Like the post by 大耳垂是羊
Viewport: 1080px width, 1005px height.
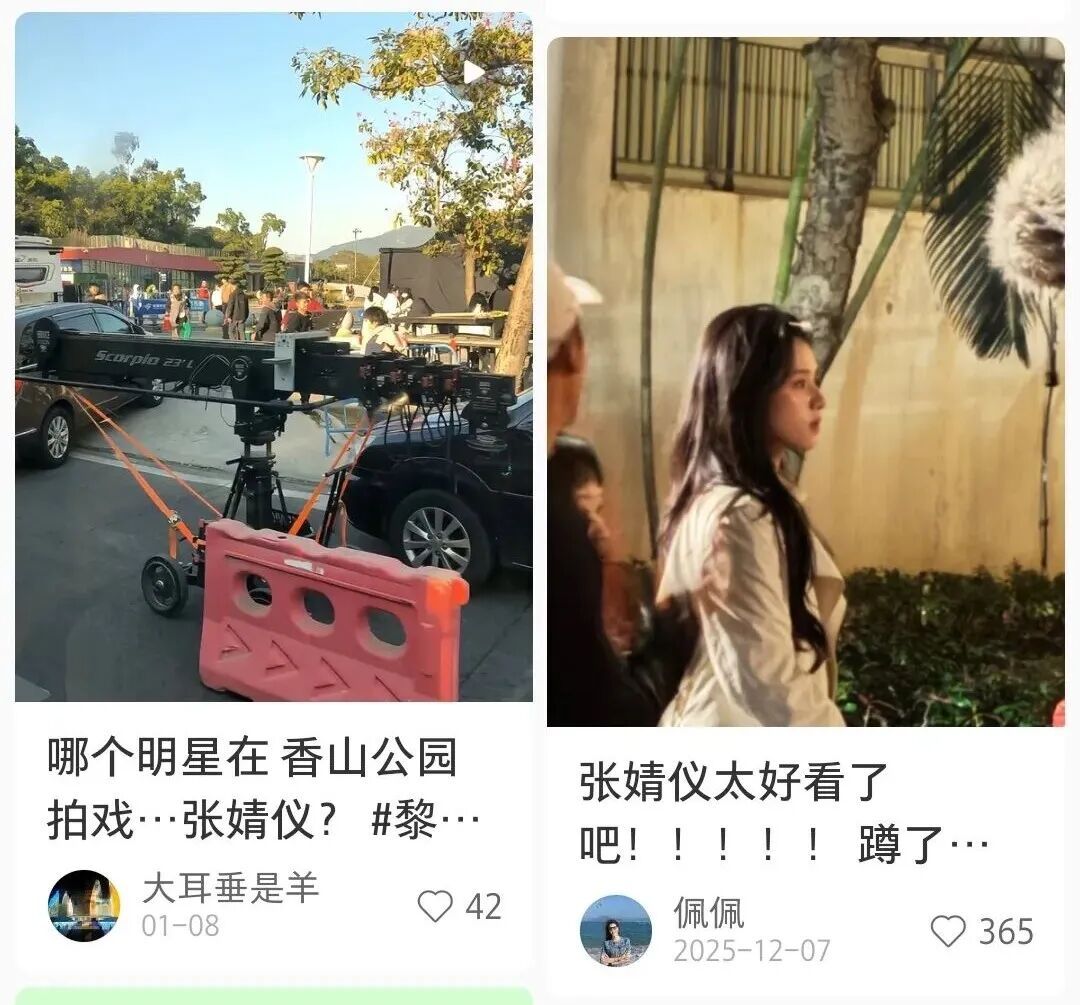point(435,906)
